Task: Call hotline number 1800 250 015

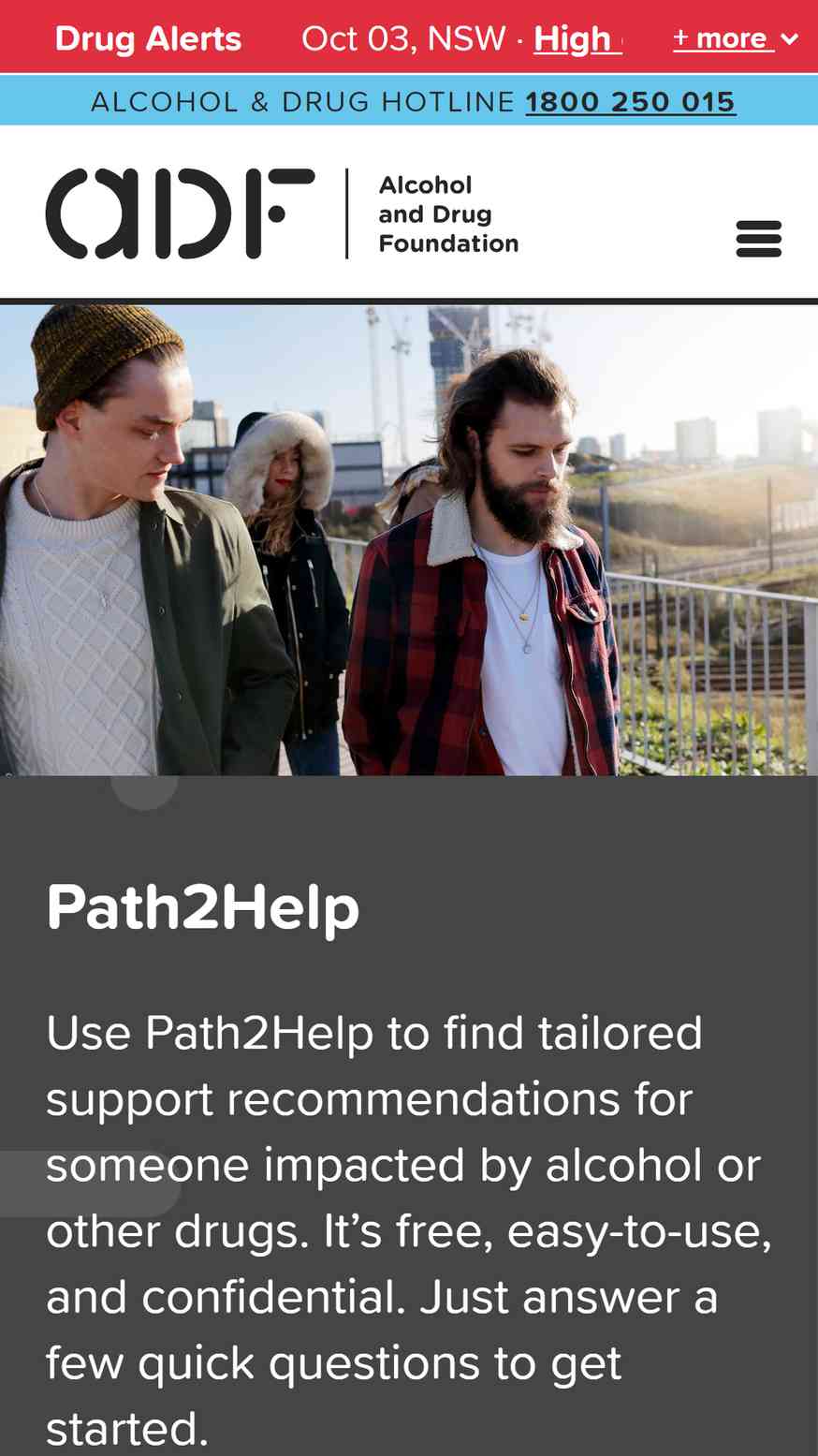Action: tap(631, 101)
